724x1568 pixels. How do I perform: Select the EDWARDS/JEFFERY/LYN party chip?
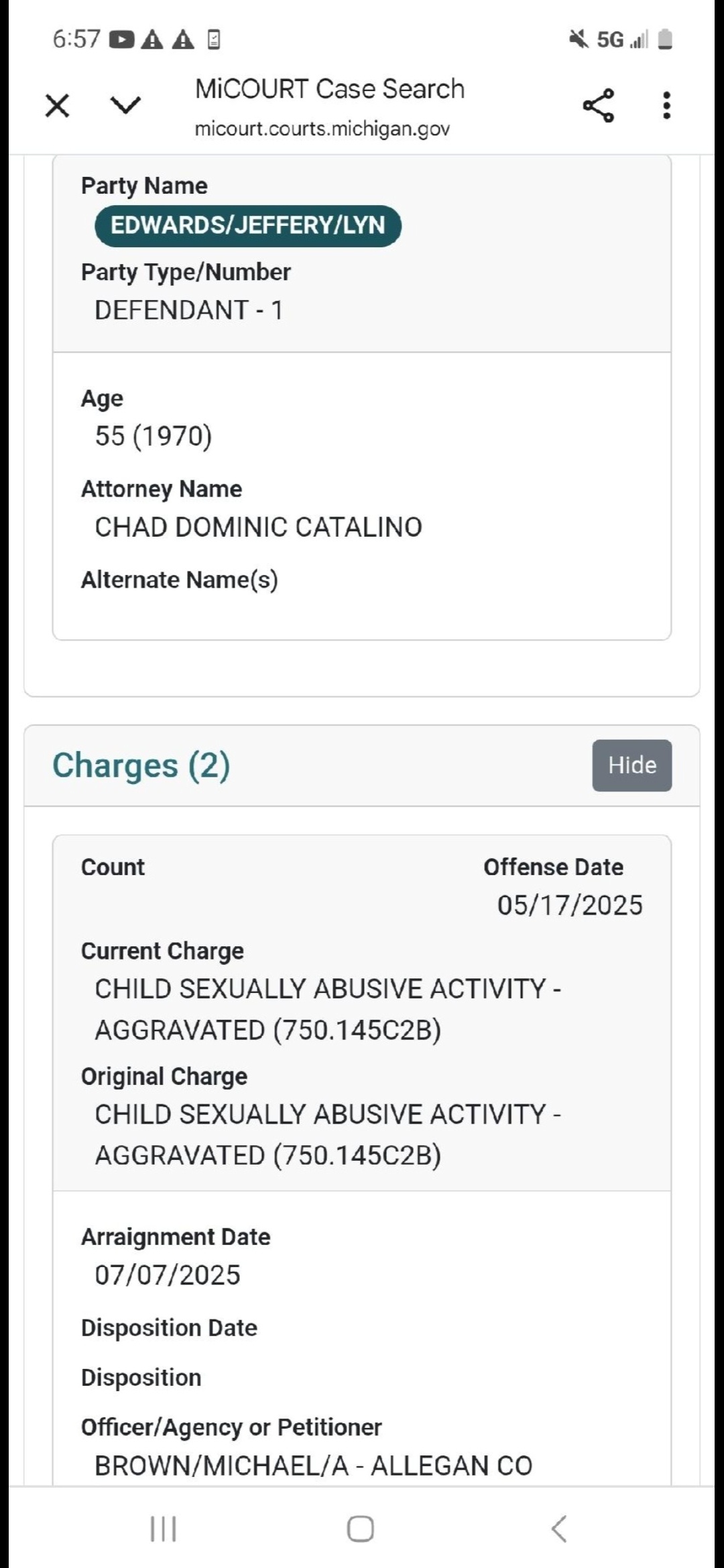pos(248,226)
